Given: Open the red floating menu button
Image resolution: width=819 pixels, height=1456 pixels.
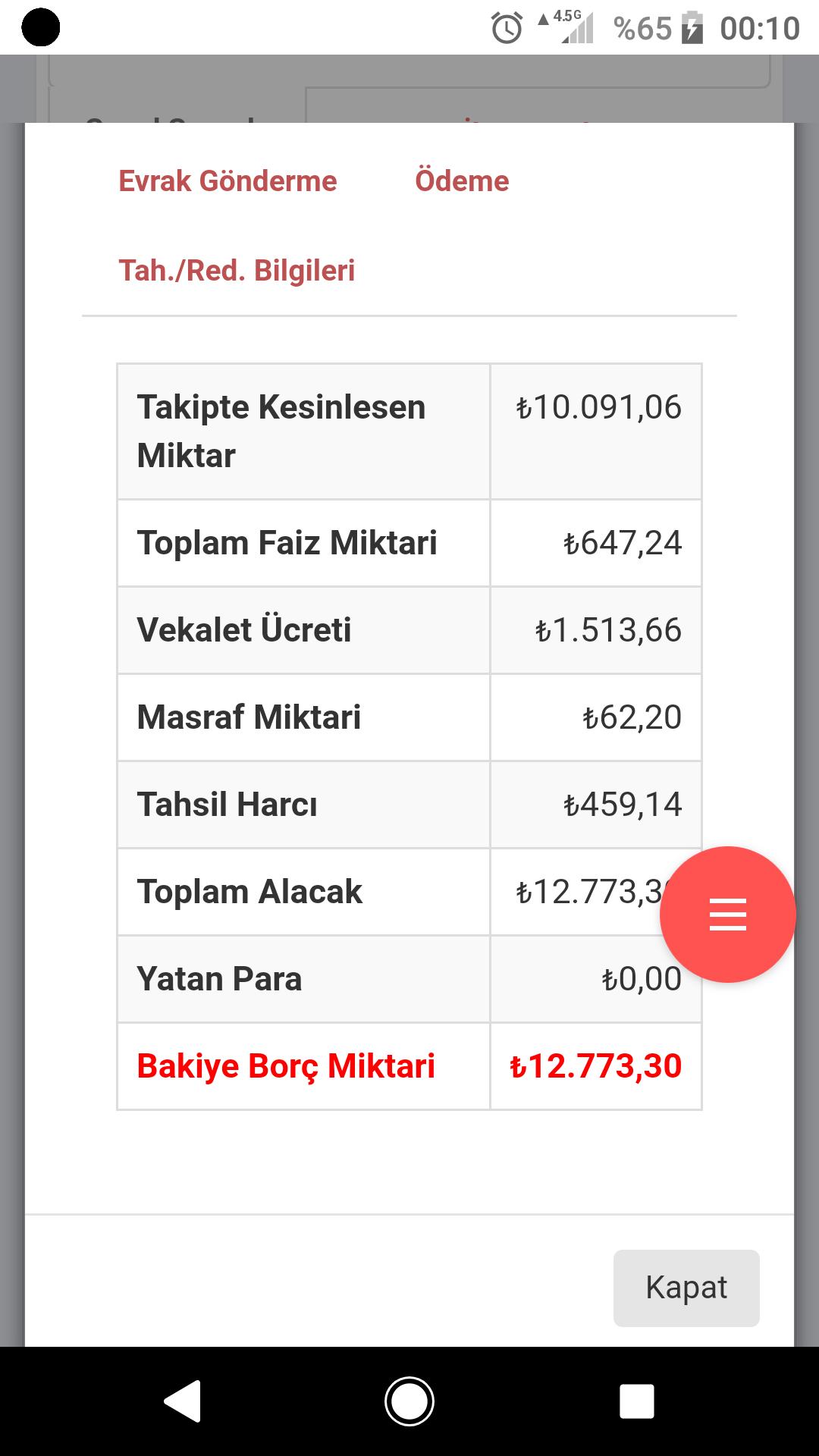Looking at the screenshot, I should point(727,915).
